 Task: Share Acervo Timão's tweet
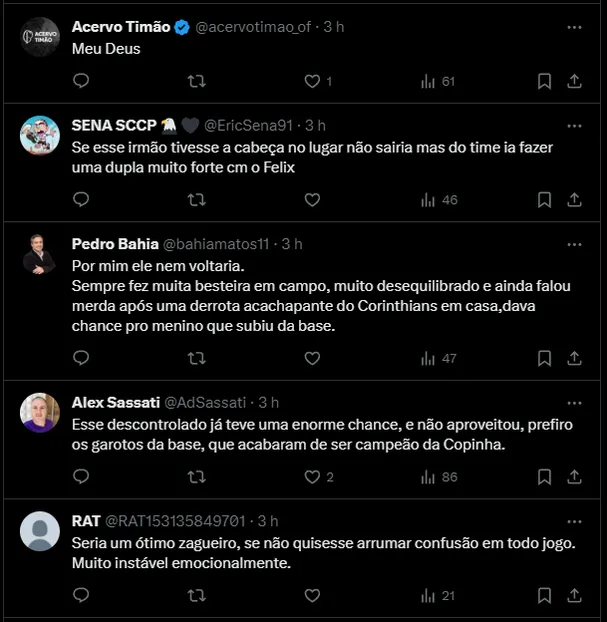point(575,81)
